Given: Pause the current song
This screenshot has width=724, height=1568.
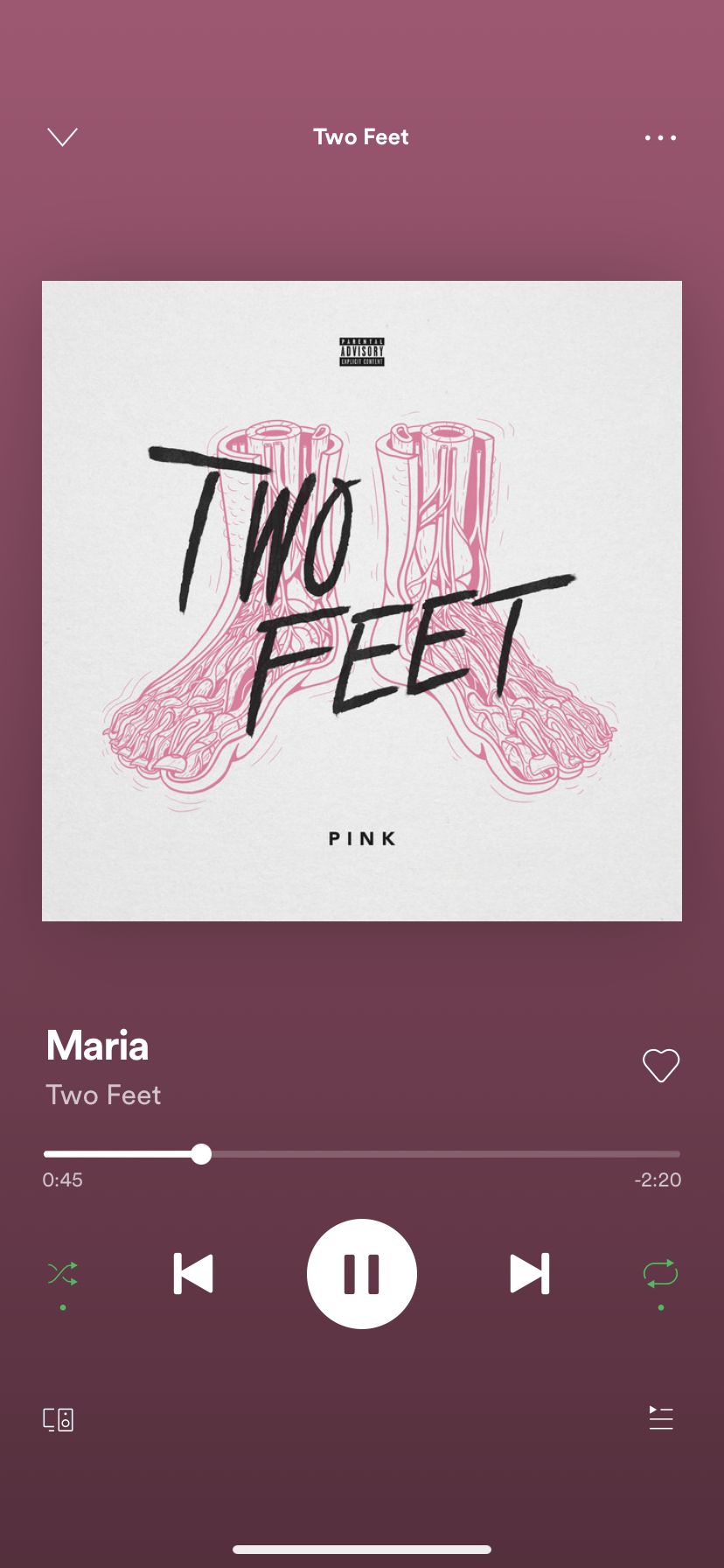Looking at the screenshot, I should (x=362, y=1273).
